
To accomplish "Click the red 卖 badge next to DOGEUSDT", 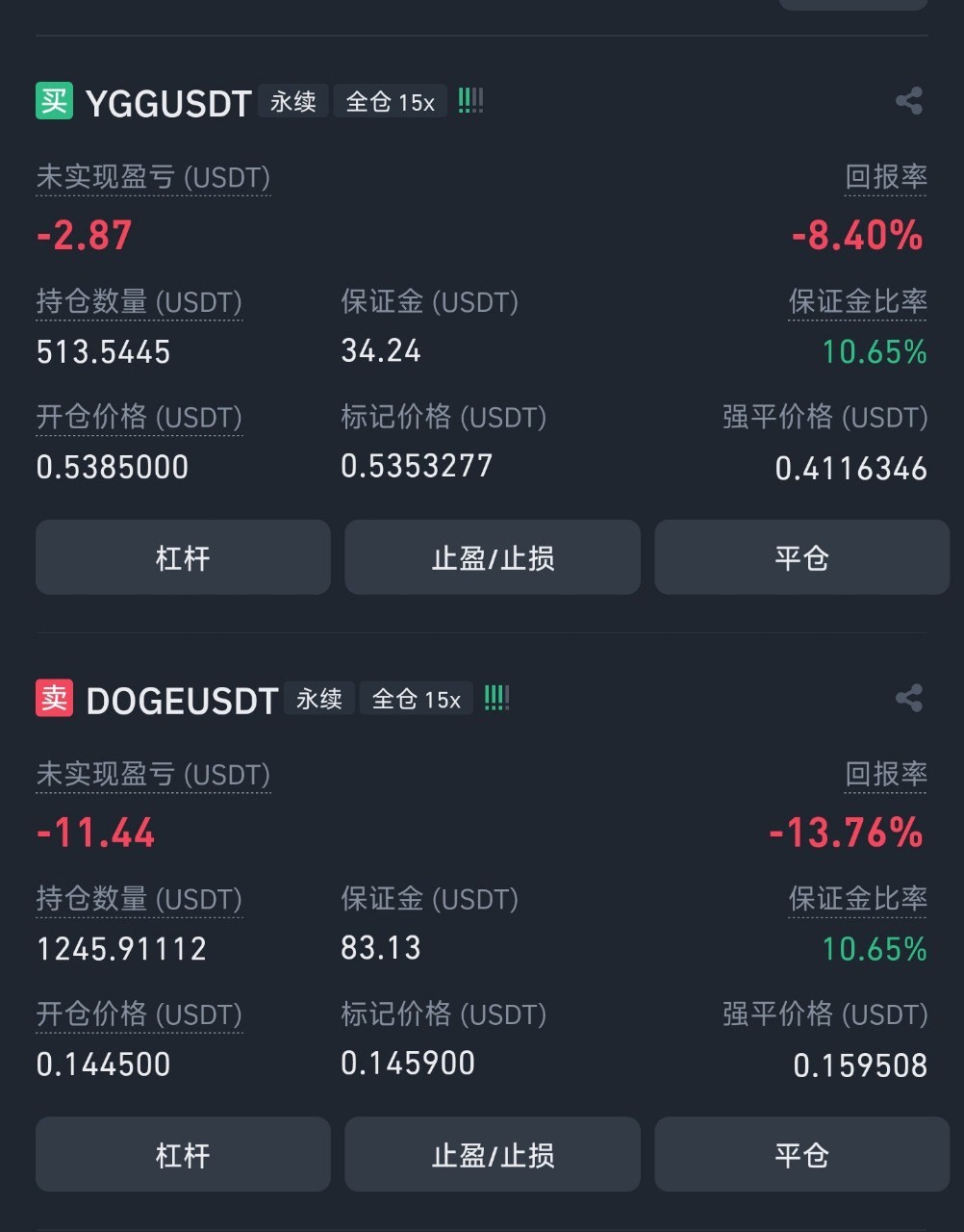I will click(x=53, y=699).
